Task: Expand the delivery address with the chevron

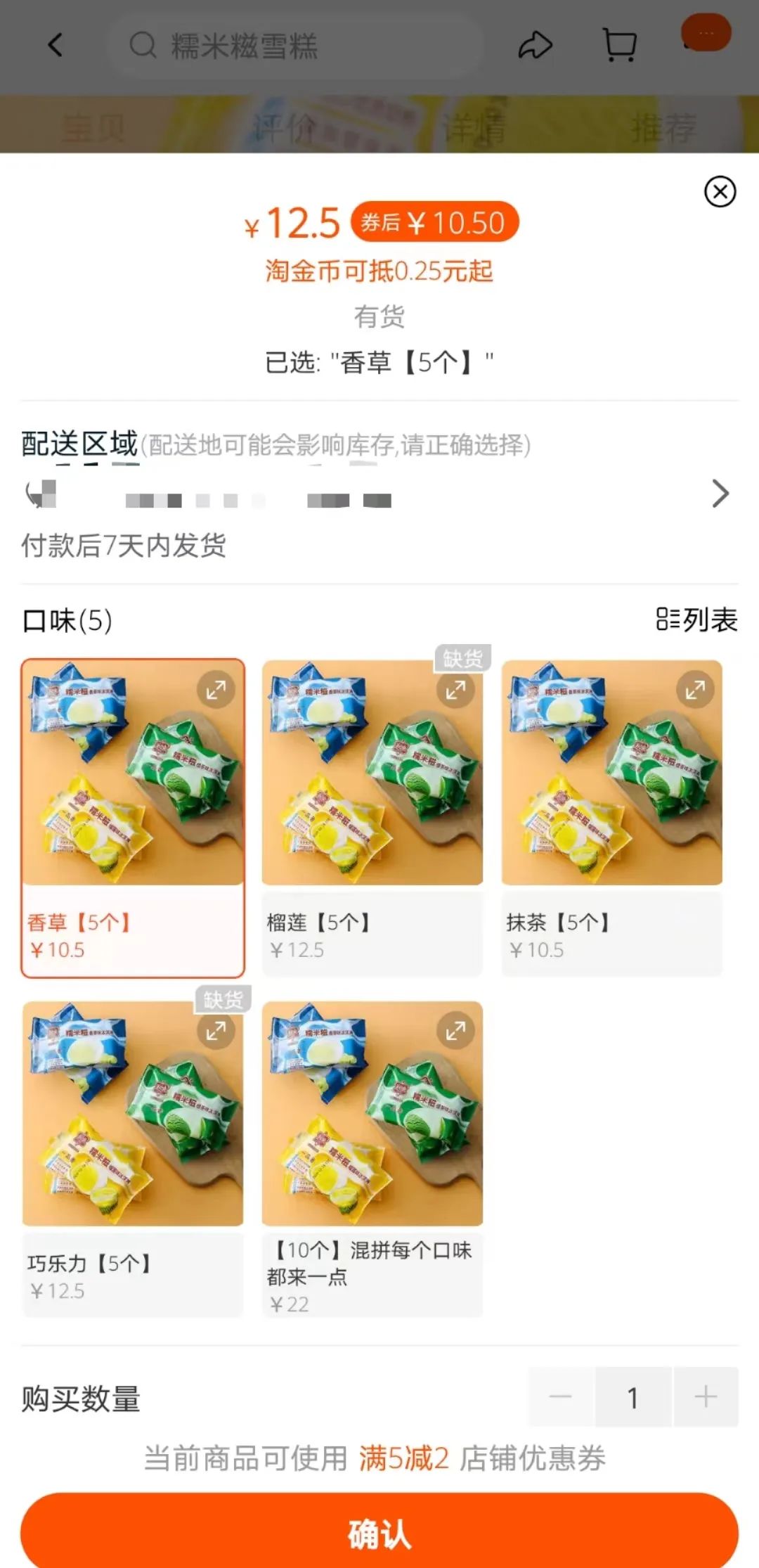Action: pos(721,493)
